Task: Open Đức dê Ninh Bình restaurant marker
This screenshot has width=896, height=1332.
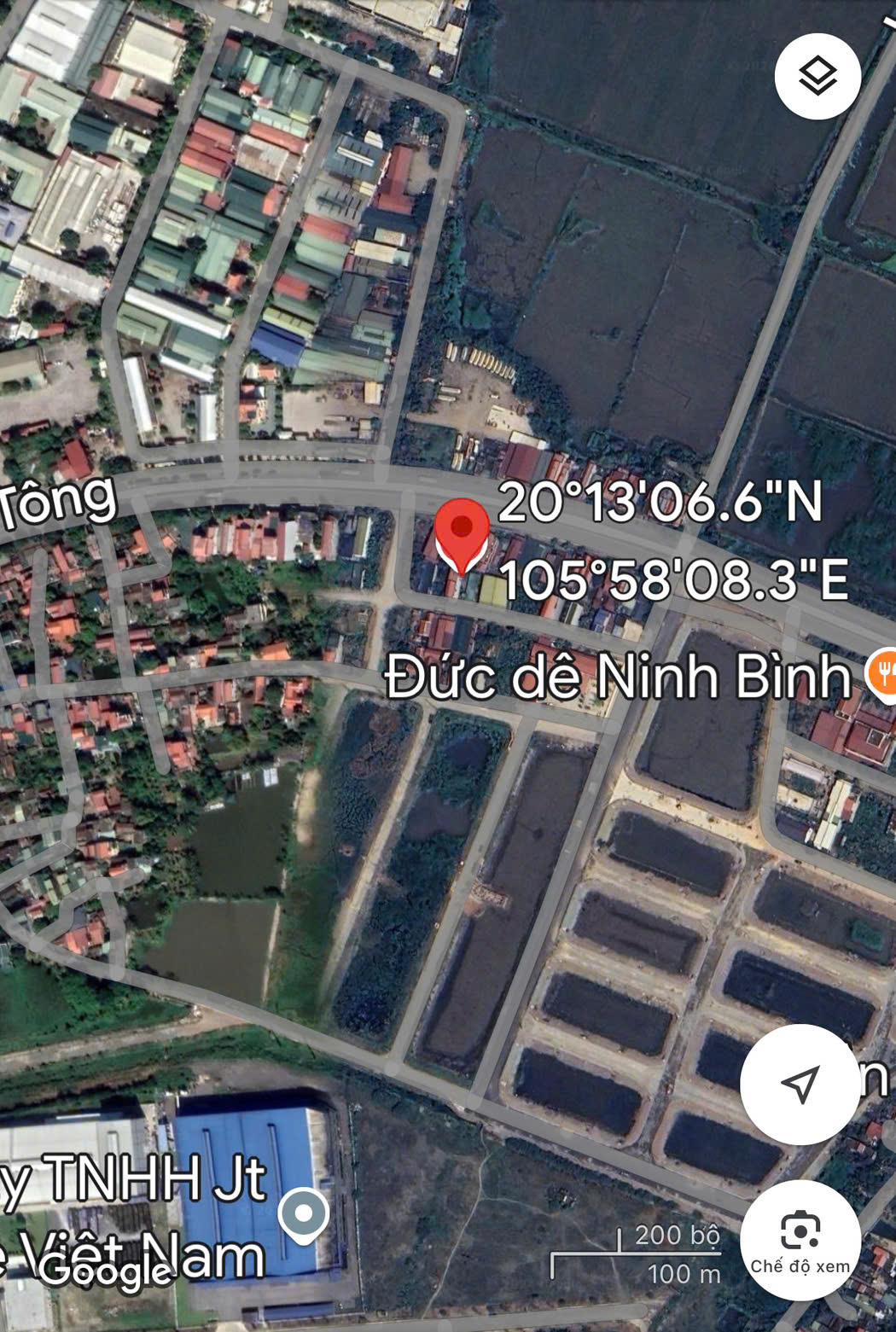Action: (882, 673)
